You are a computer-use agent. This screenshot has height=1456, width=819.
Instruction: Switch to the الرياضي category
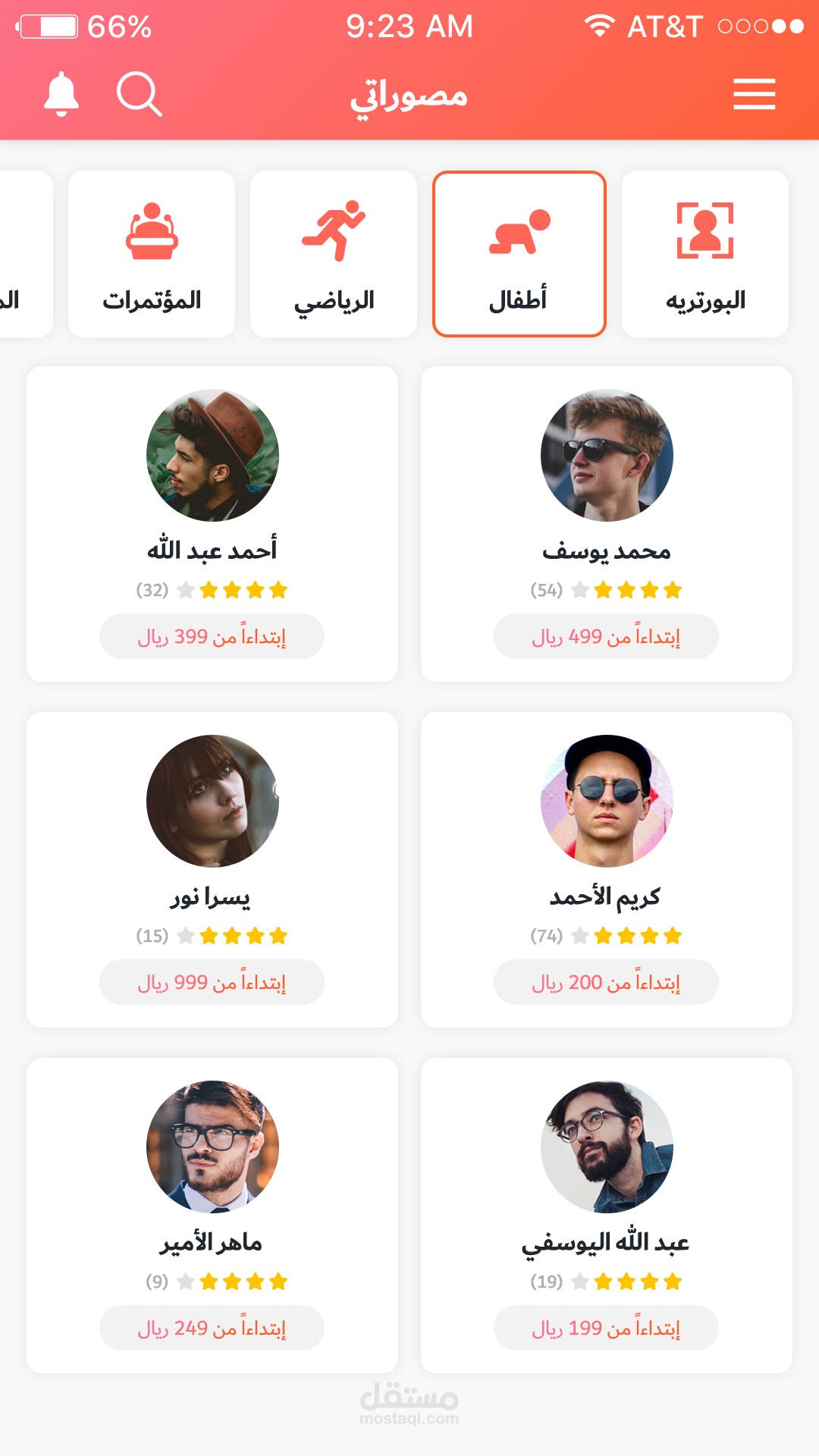334,254
